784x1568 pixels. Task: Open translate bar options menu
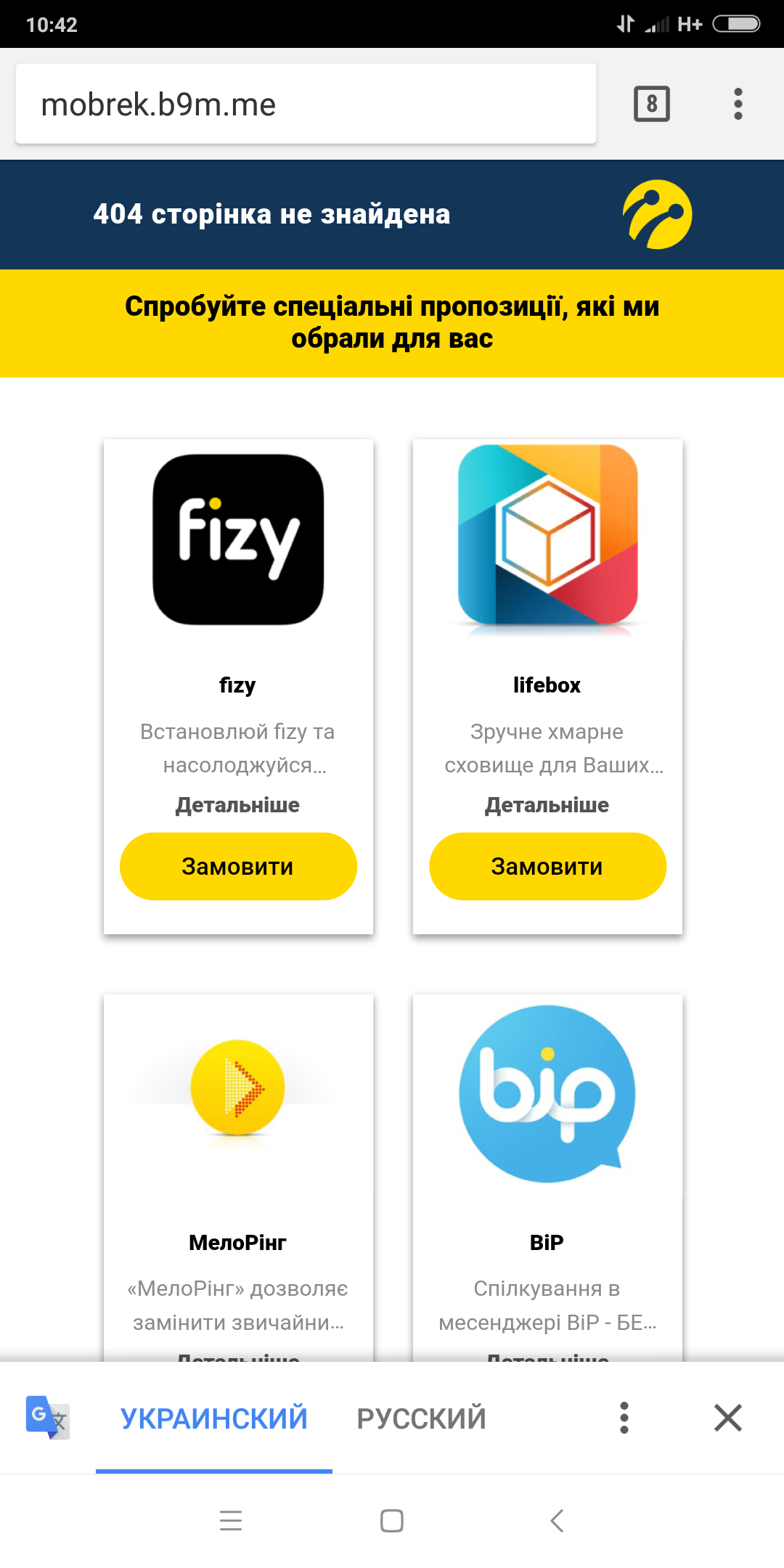click(x=624, y=1418)
